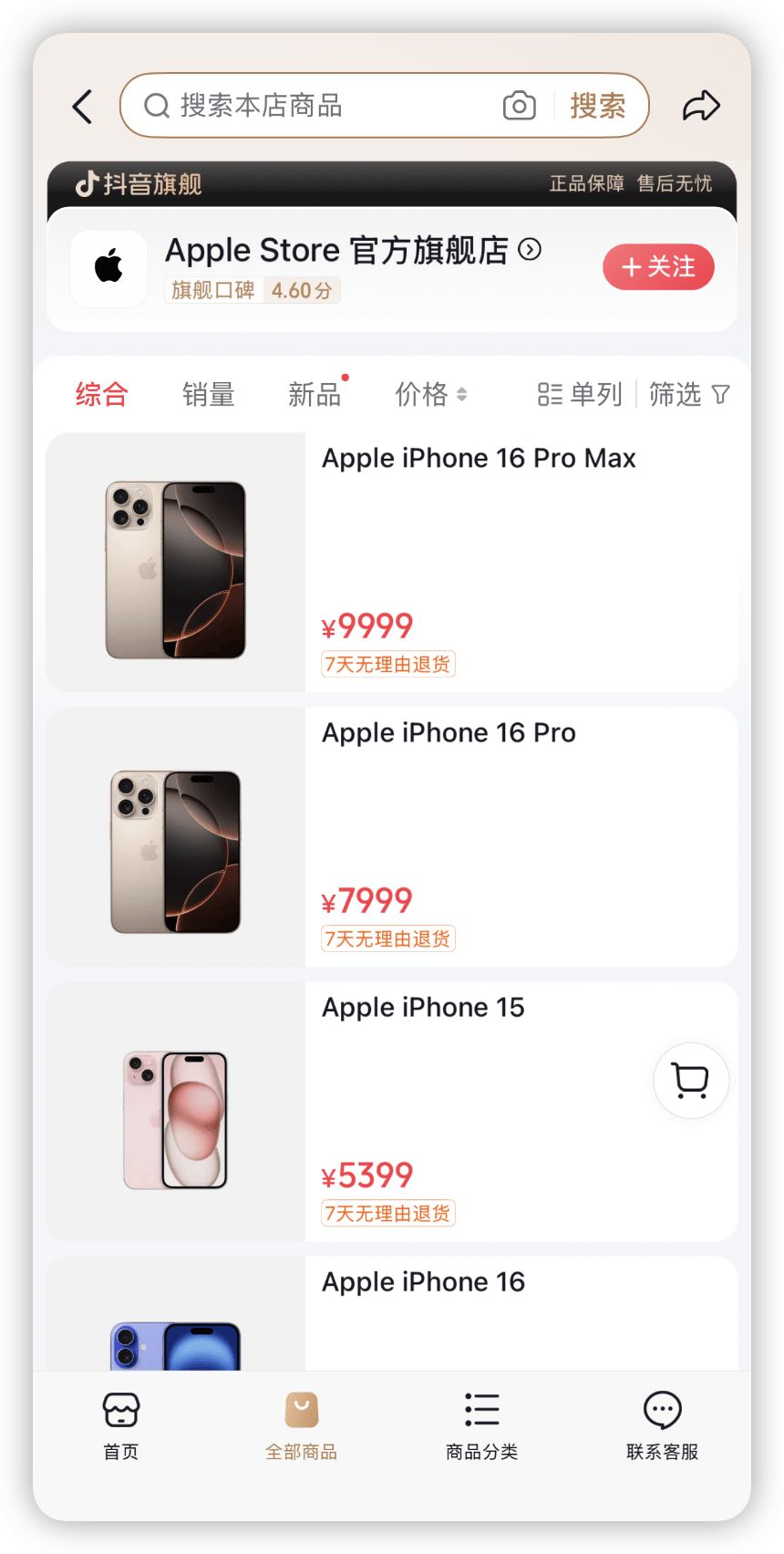The height and width of the screenshot is (1554, 784).
Task: Toggle the 单列 layout view
Action: pos(580,395)
